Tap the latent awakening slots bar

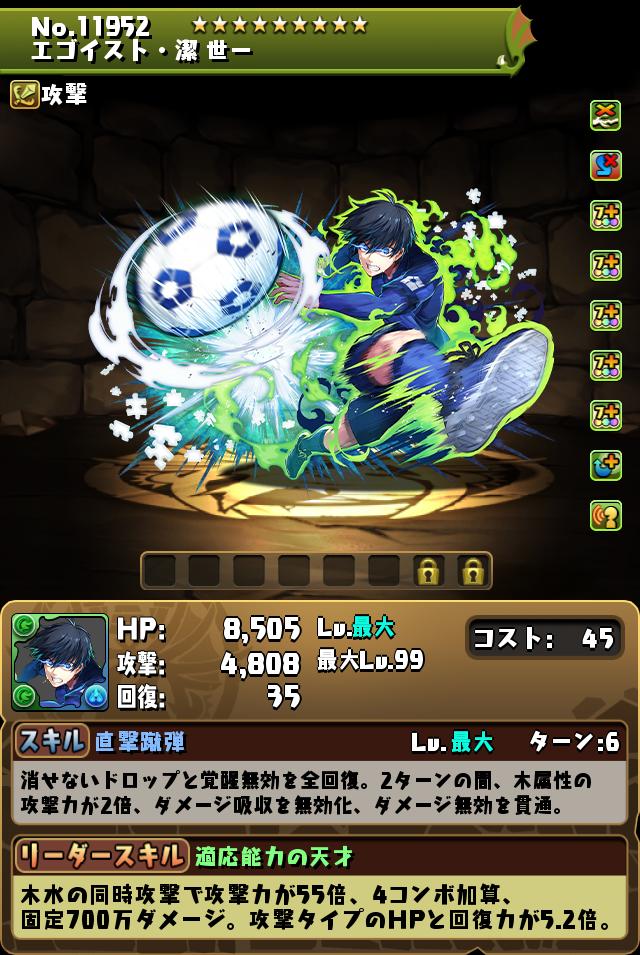coord(316,571)
